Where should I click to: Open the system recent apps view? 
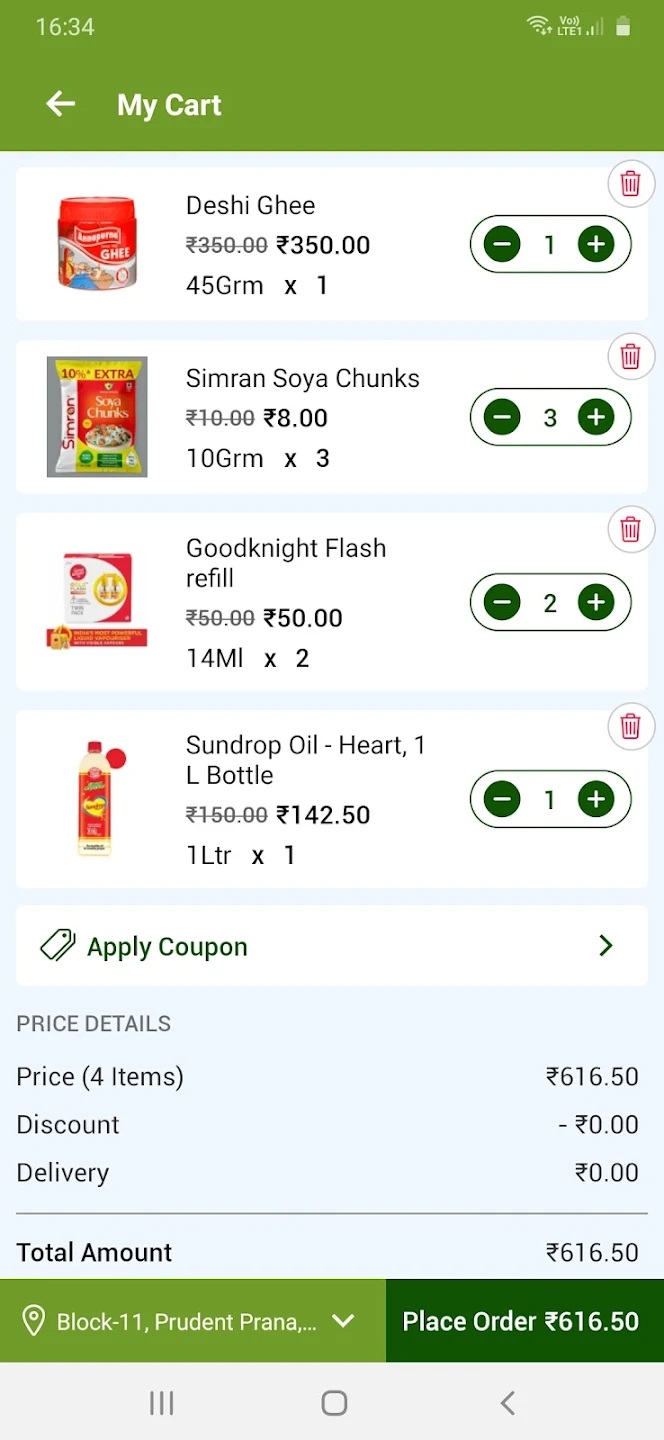(x=161, y=1403)
